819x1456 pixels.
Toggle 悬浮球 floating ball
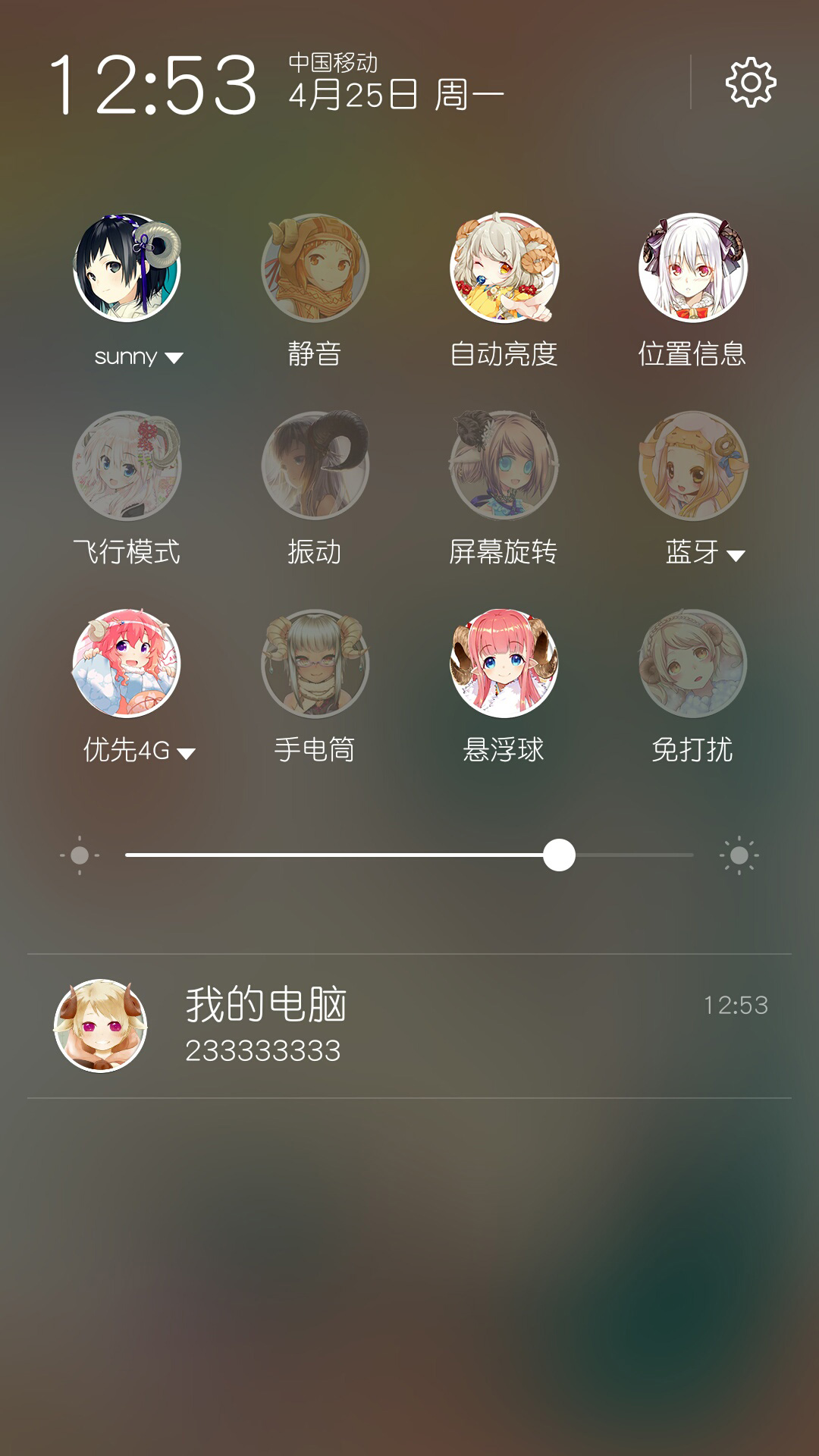tap(504, 664)
